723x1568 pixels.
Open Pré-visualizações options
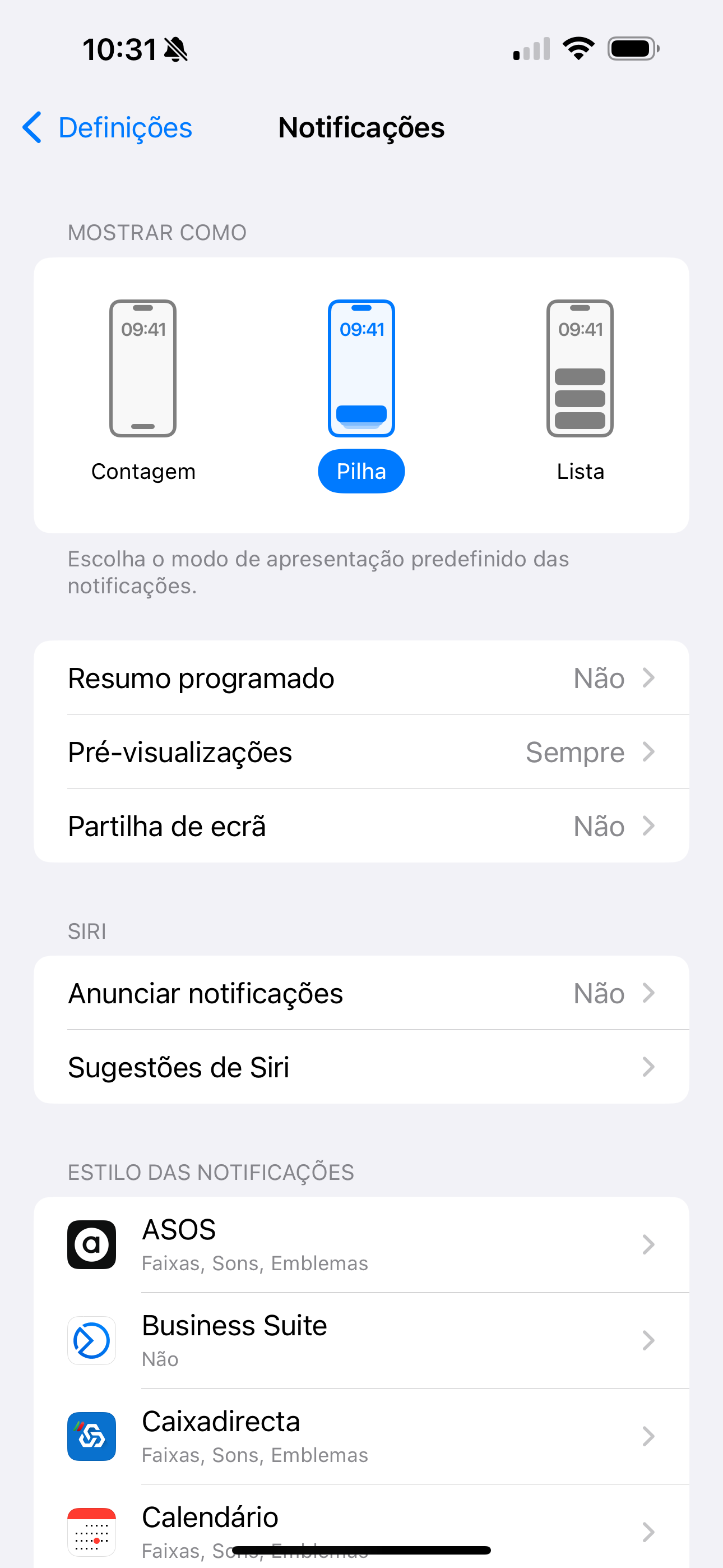click(x=361, y=753)
